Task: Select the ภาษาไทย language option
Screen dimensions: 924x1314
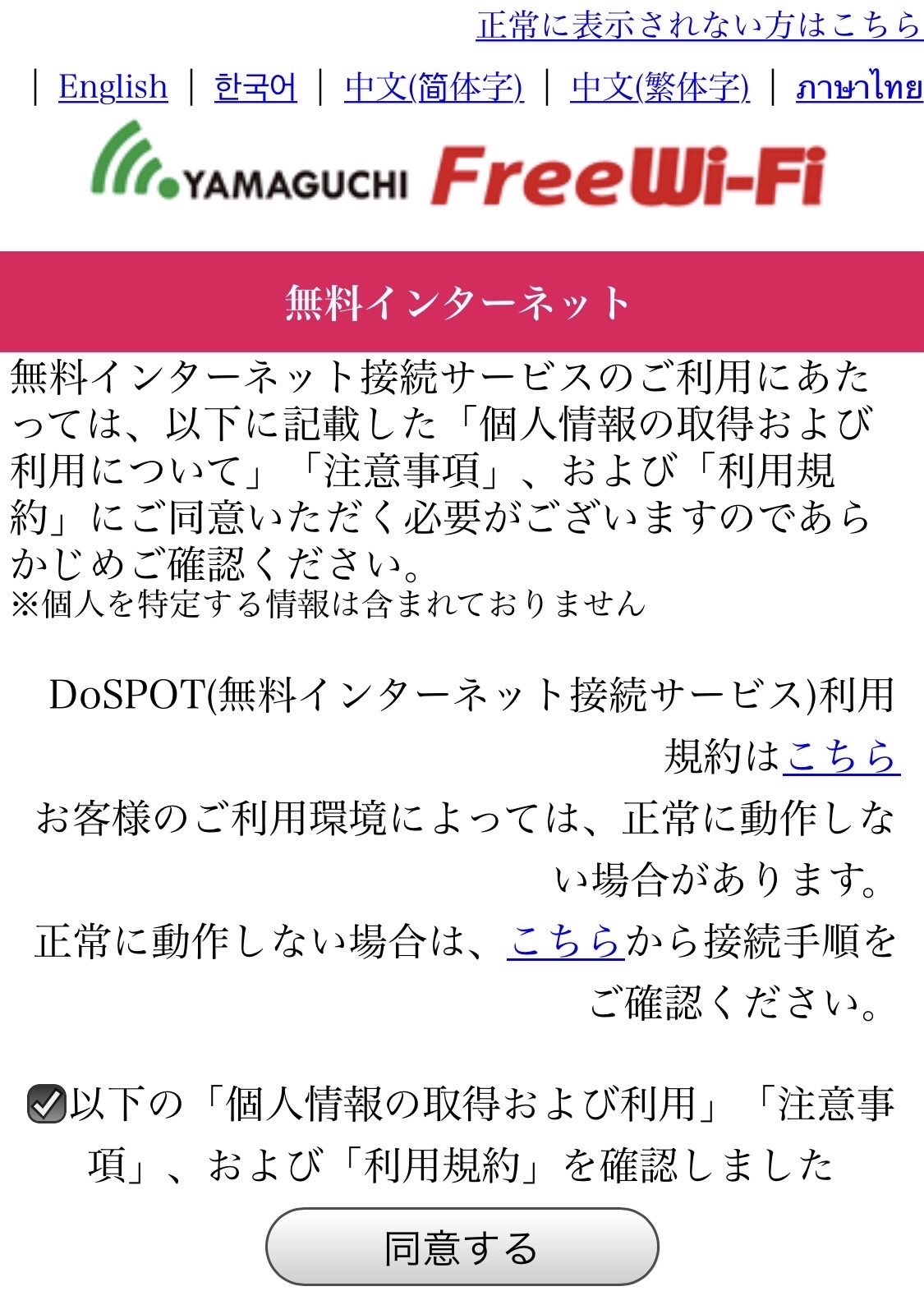Action: [x=859, y=87]
